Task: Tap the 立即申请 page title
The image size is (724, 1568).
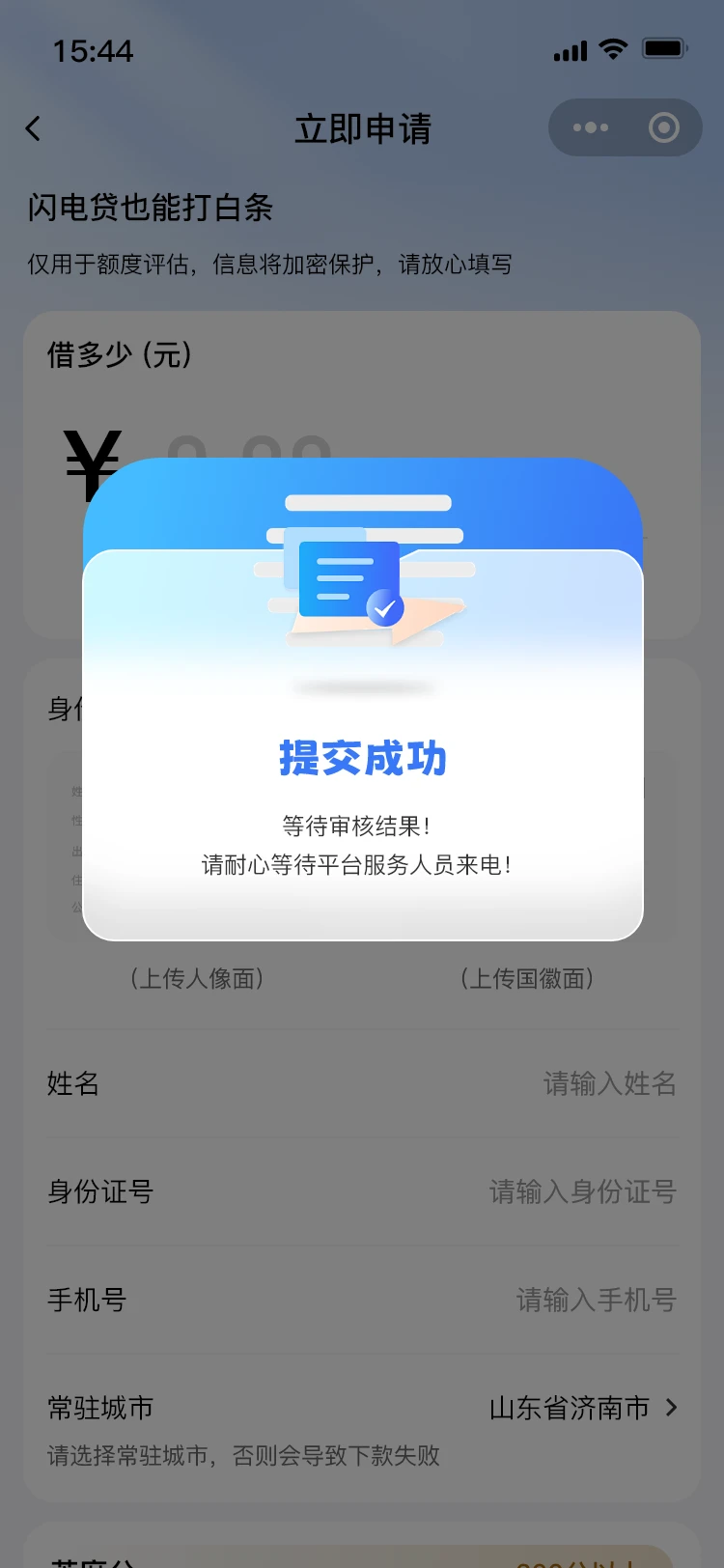Action: click(x=362, y=127)
